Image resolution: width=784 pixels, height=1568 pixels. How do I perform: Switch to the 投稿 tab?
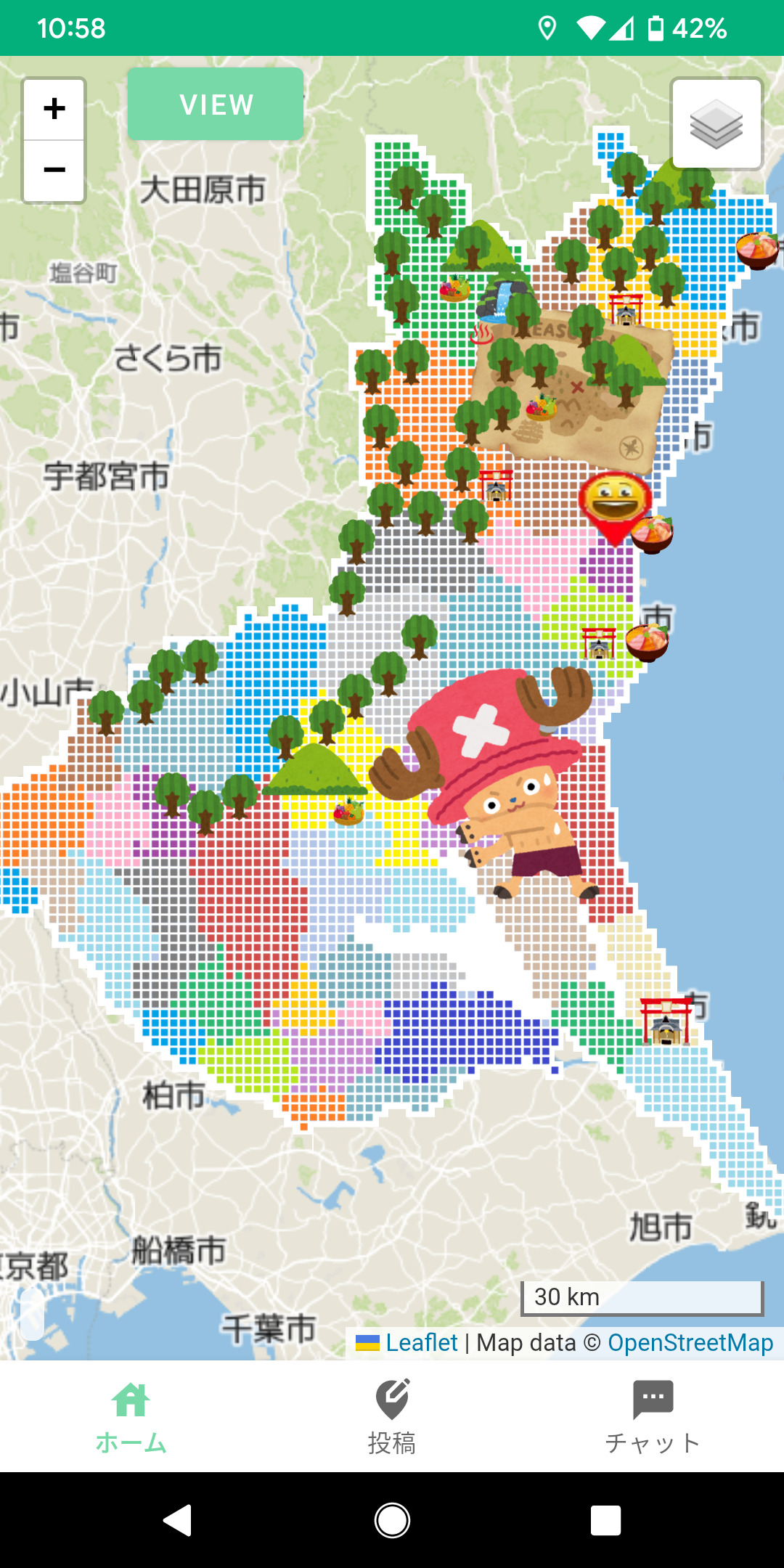[392, 1417]
